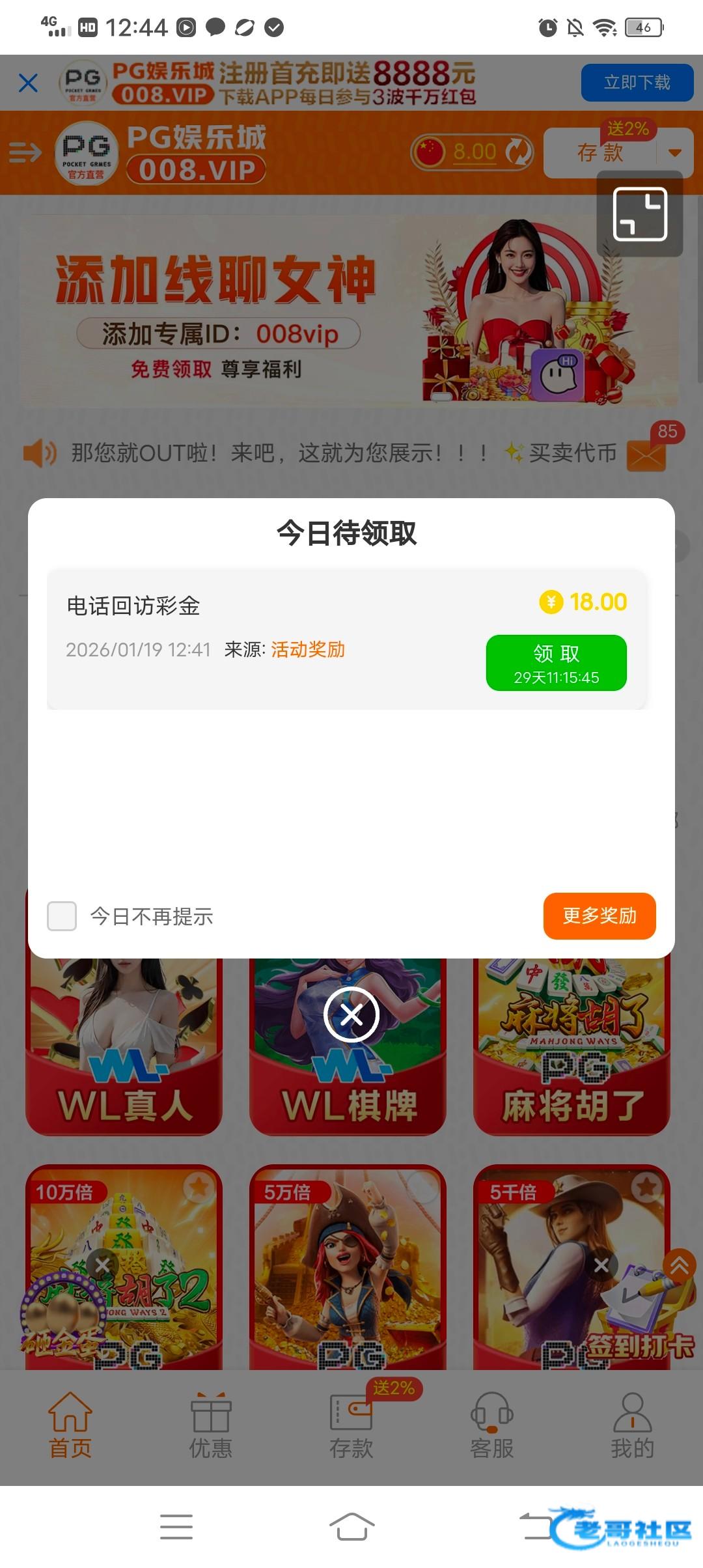Image resolution: width=703 pixels, height=1568 pixels.
Task: Refresh the 8.00 balance
Action: (x=519, y=152)
